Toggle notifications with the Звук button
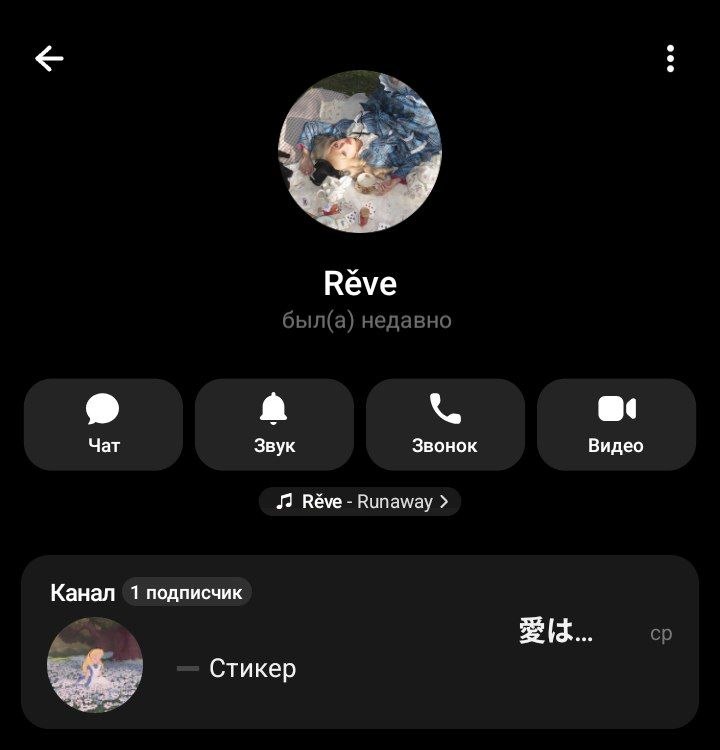Screen dimensions: 720x750 (274, 424)
